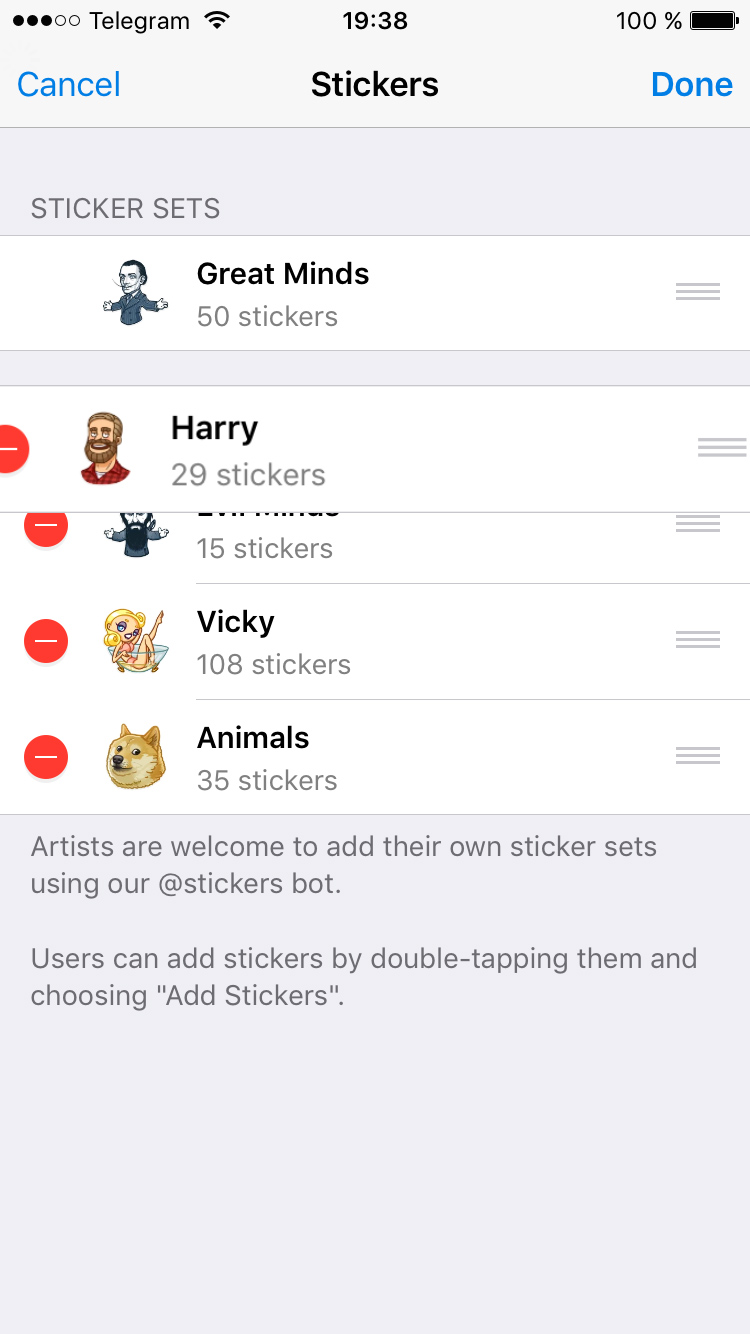Tap the delete icon on the 15 stickers set
Screen dimensions: 750x1334
pos(46,527)
